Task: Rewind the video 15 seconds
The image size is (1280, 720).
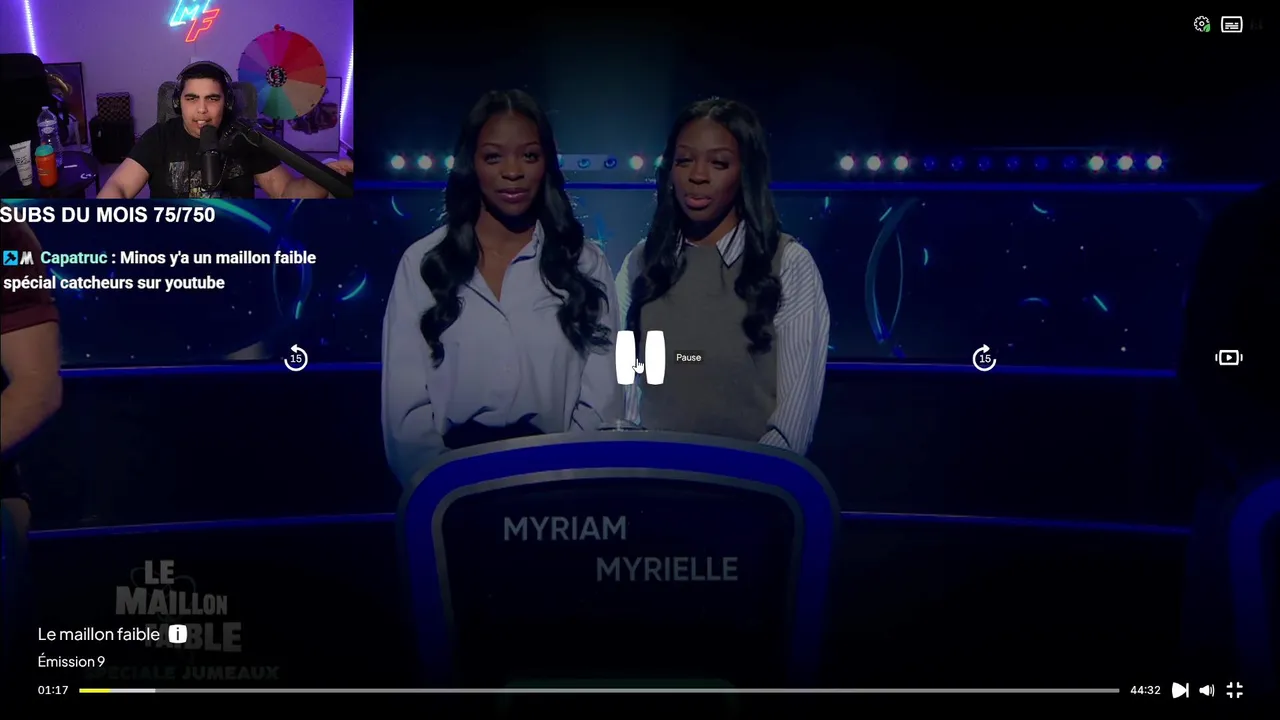Action: 296,358
